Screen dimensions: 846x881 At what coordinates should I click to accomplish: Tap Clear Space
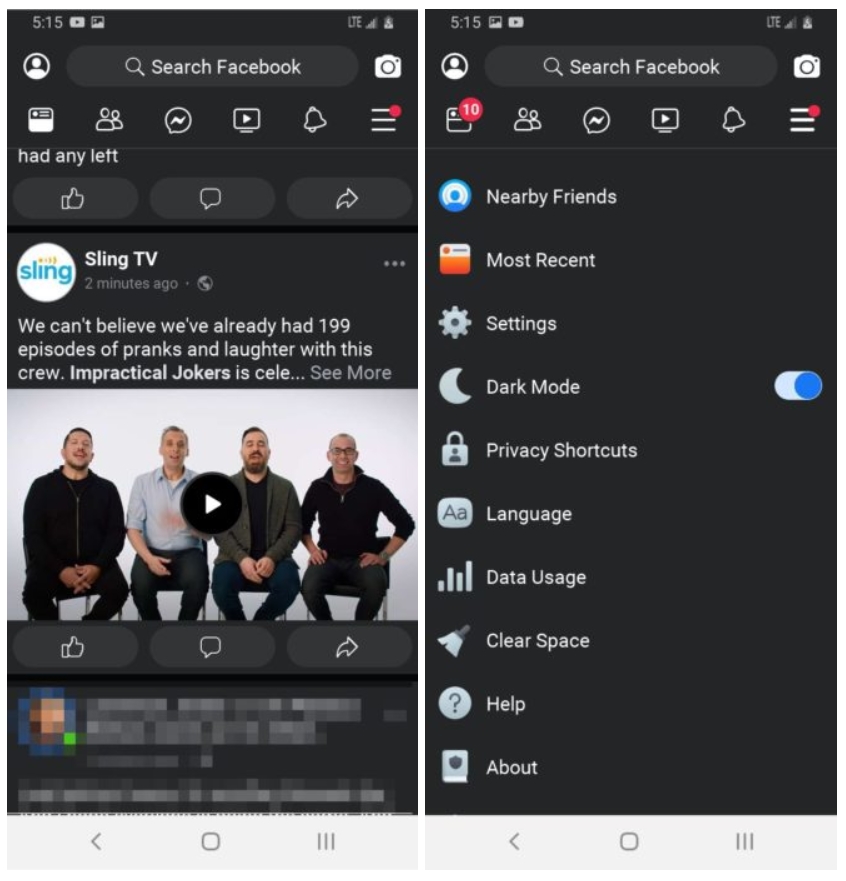[x=537, y=641]
